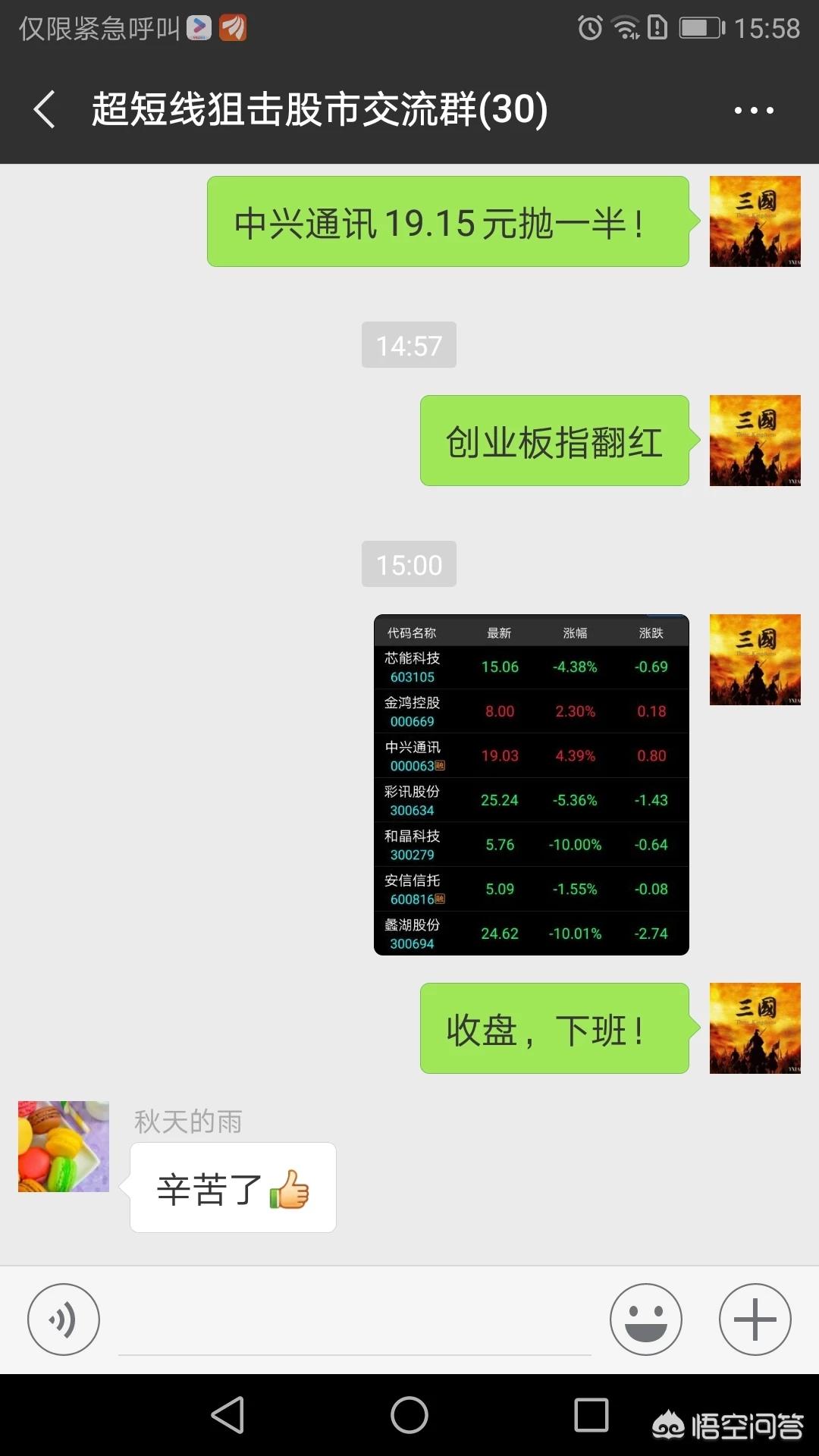819x1456 pixels.
Task: Tap the system home button
Action: (409, 1415)
